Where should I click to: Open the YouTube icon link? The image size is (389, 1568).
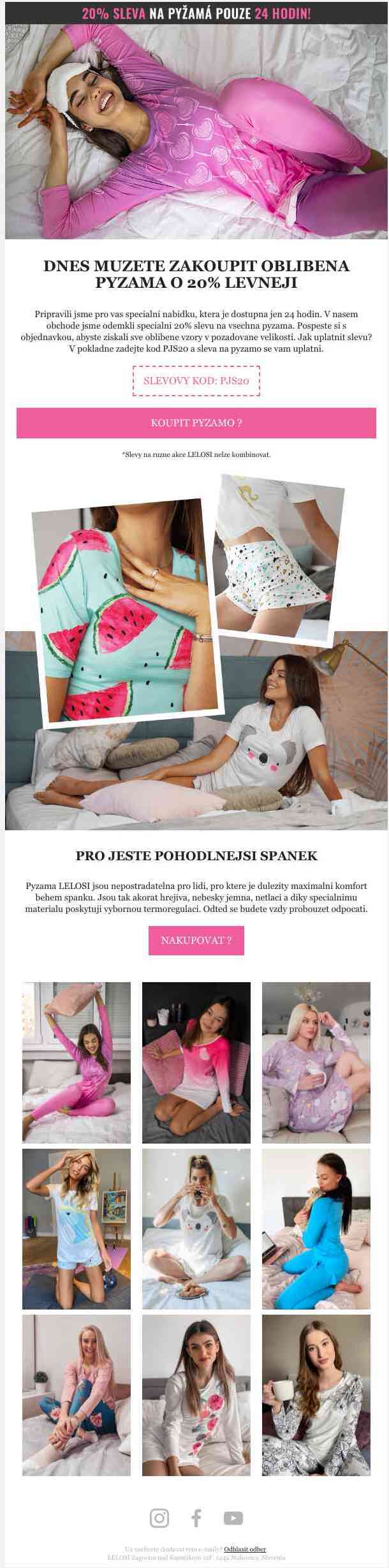click(233, 1518)
